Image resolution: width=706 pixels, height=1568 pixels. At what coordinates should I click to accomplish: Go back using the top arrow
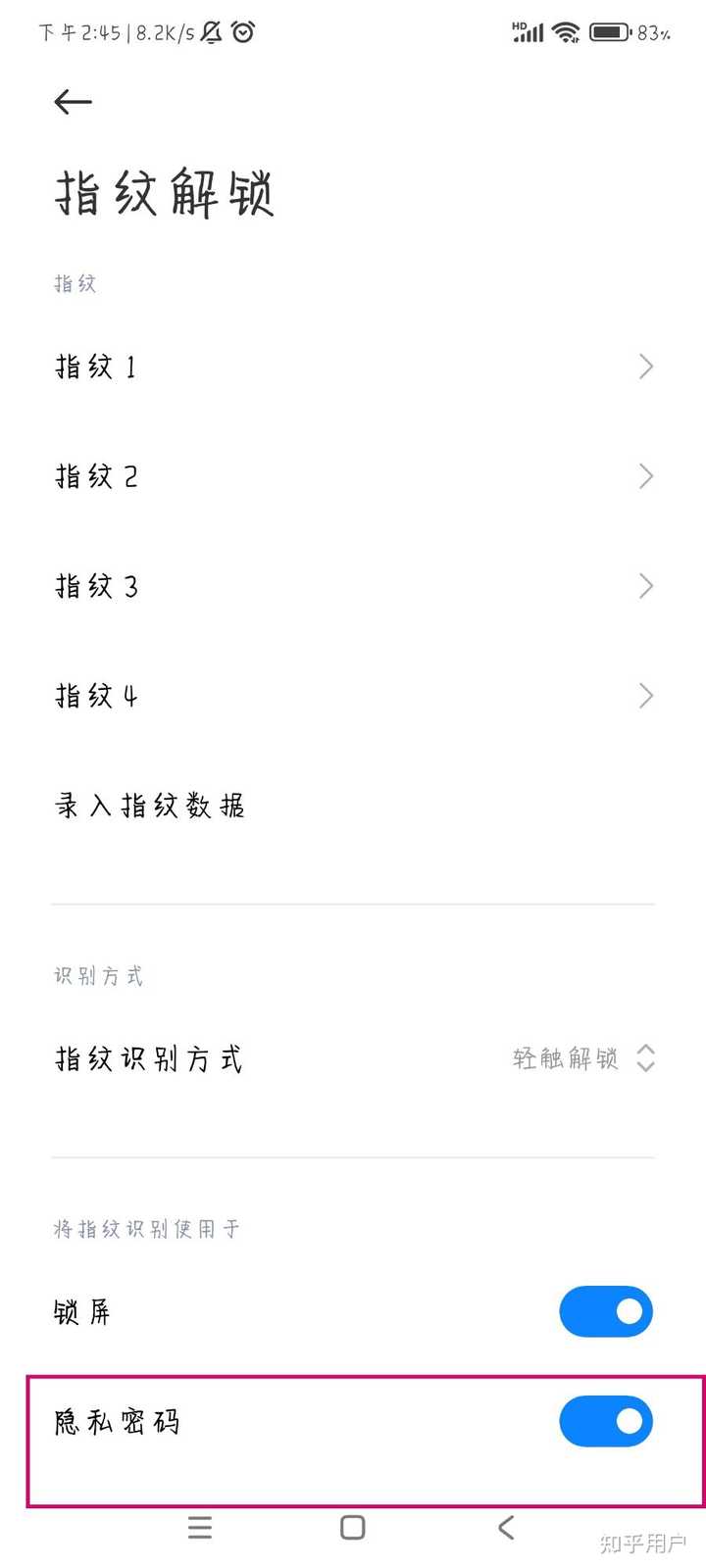[x=74, y=102]
